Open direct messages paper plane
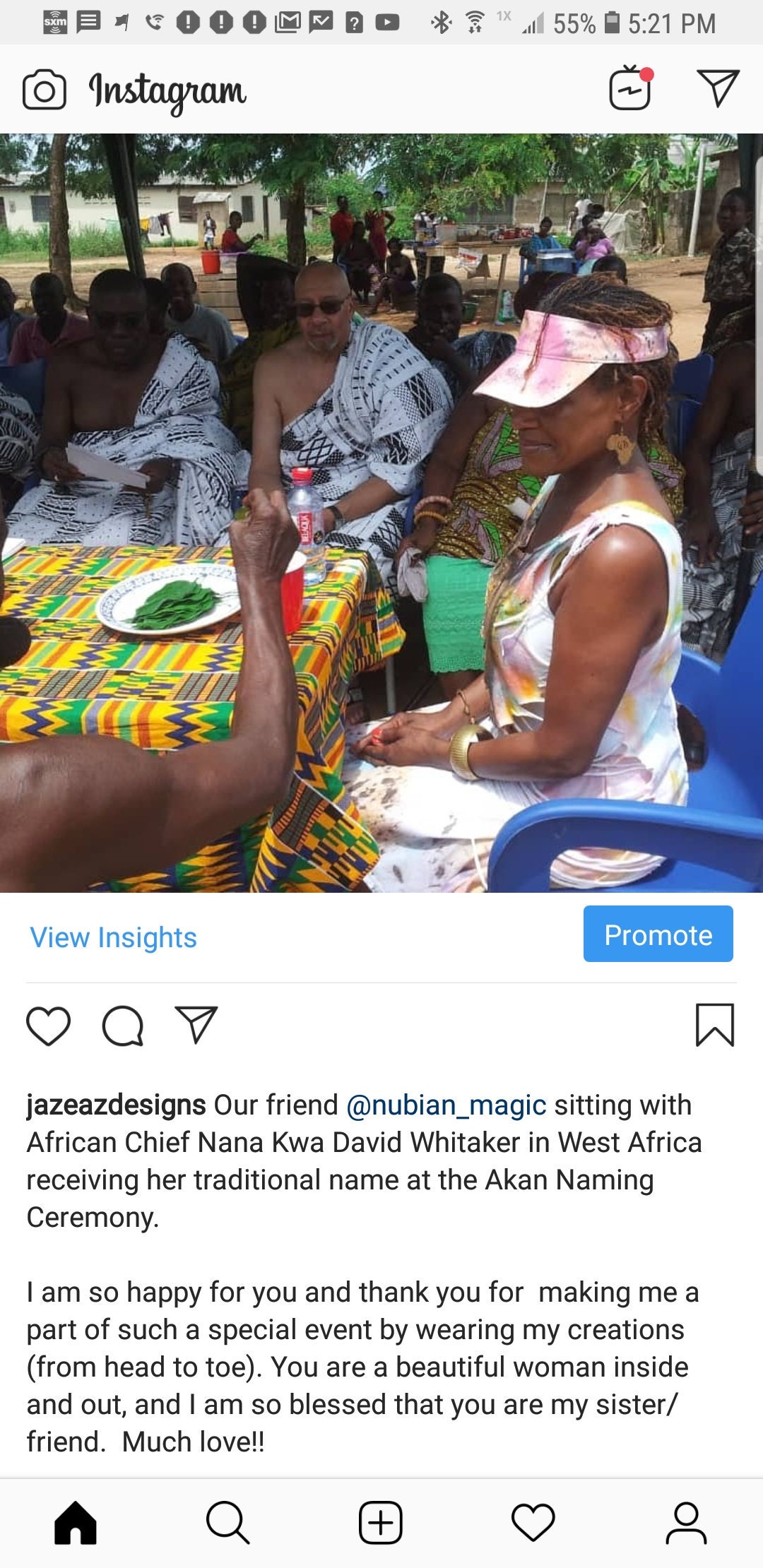 718,88
